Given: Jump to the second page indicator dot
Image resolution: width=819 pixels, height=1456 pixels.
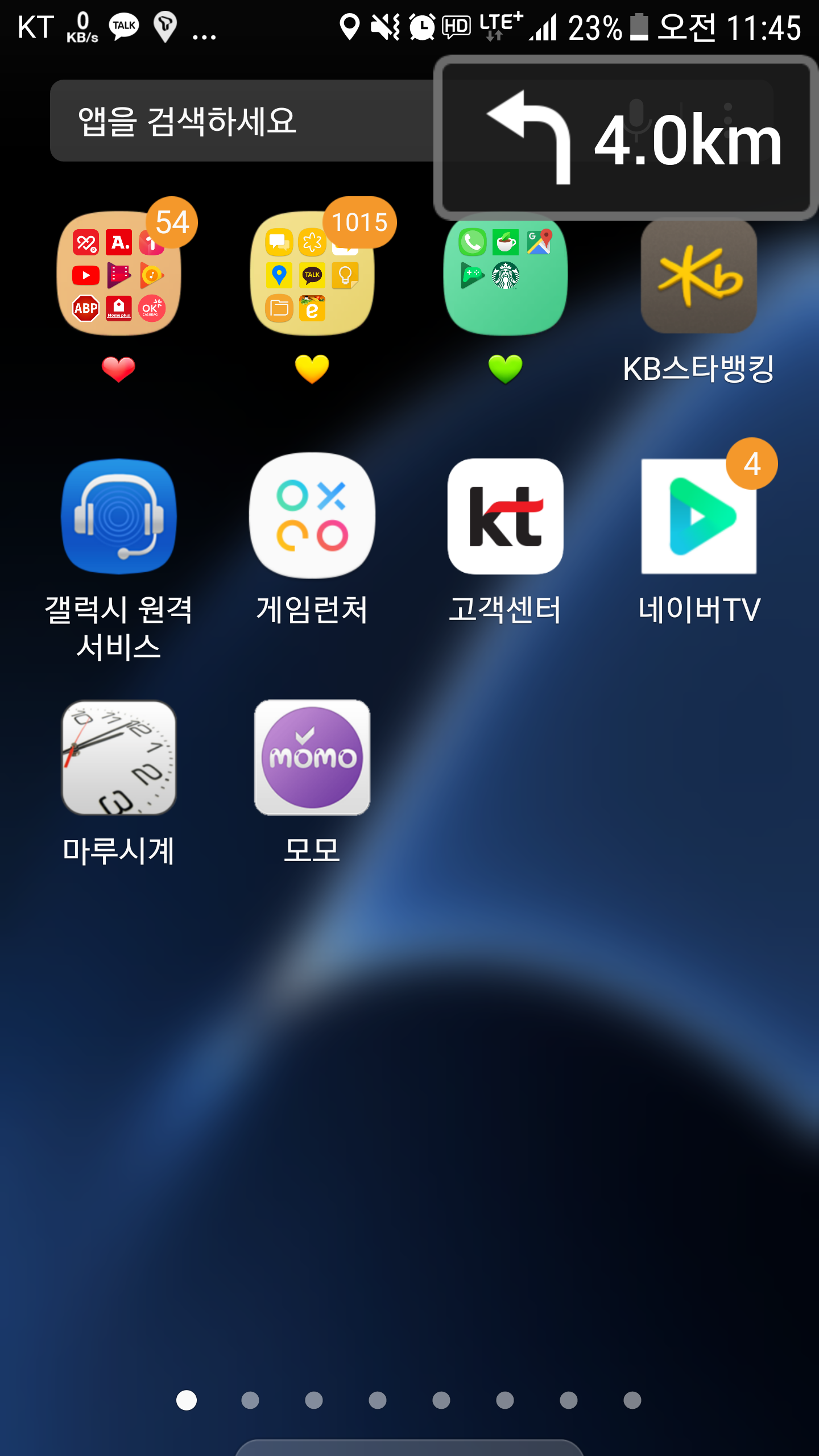Looking at the screenshot, I should click(250, 1400).
